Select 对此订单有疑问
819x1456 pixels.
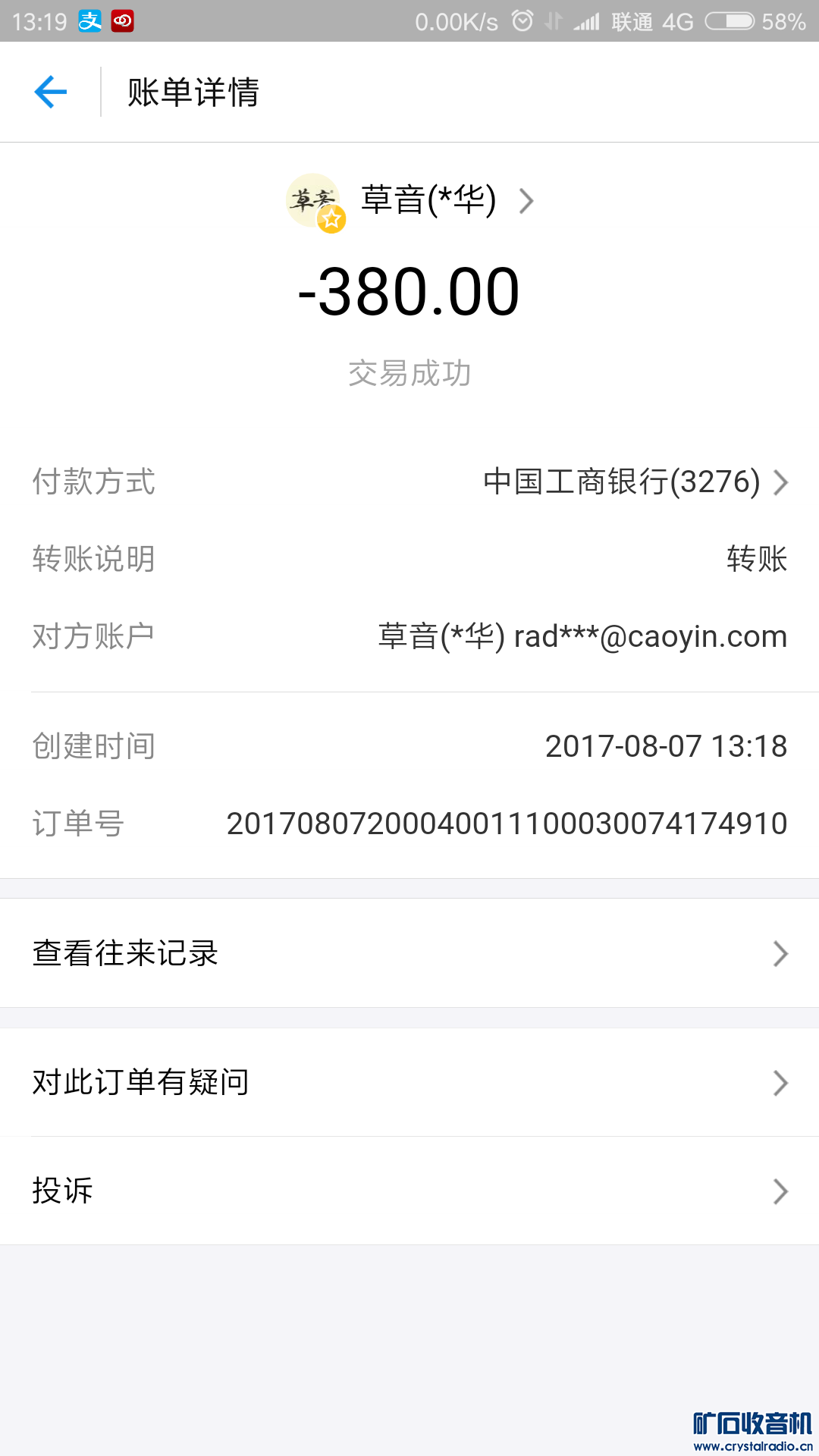click(x=409, y=1082)
